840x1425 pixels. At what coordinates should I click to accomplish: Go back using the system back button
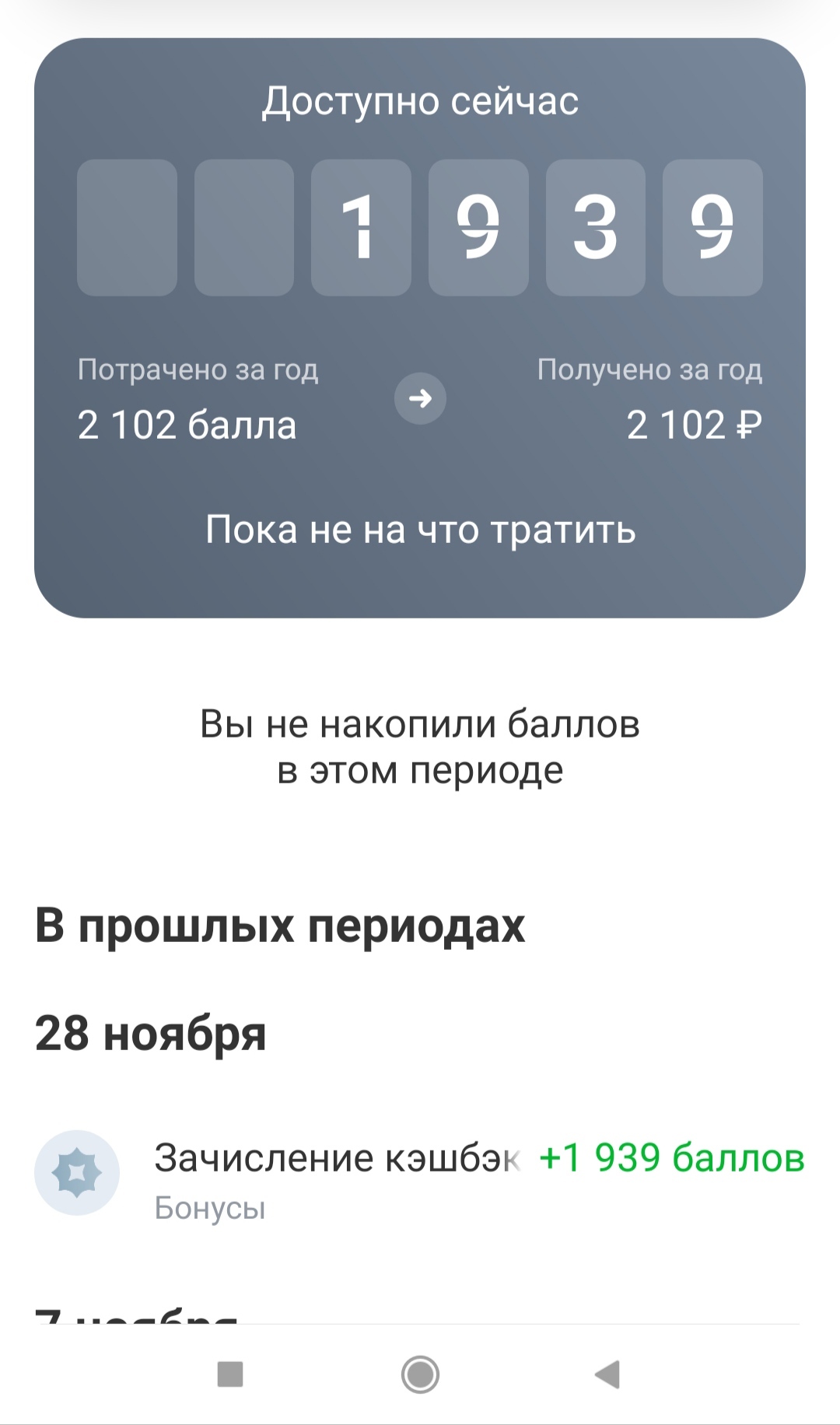[x=607, y=1374]
